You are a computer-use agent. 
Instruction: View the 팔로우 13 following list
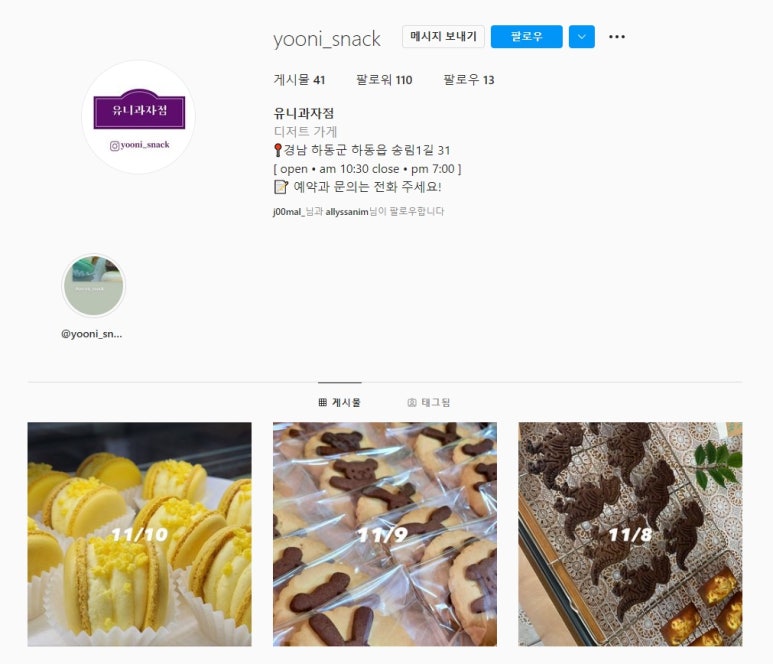(469, 80)
